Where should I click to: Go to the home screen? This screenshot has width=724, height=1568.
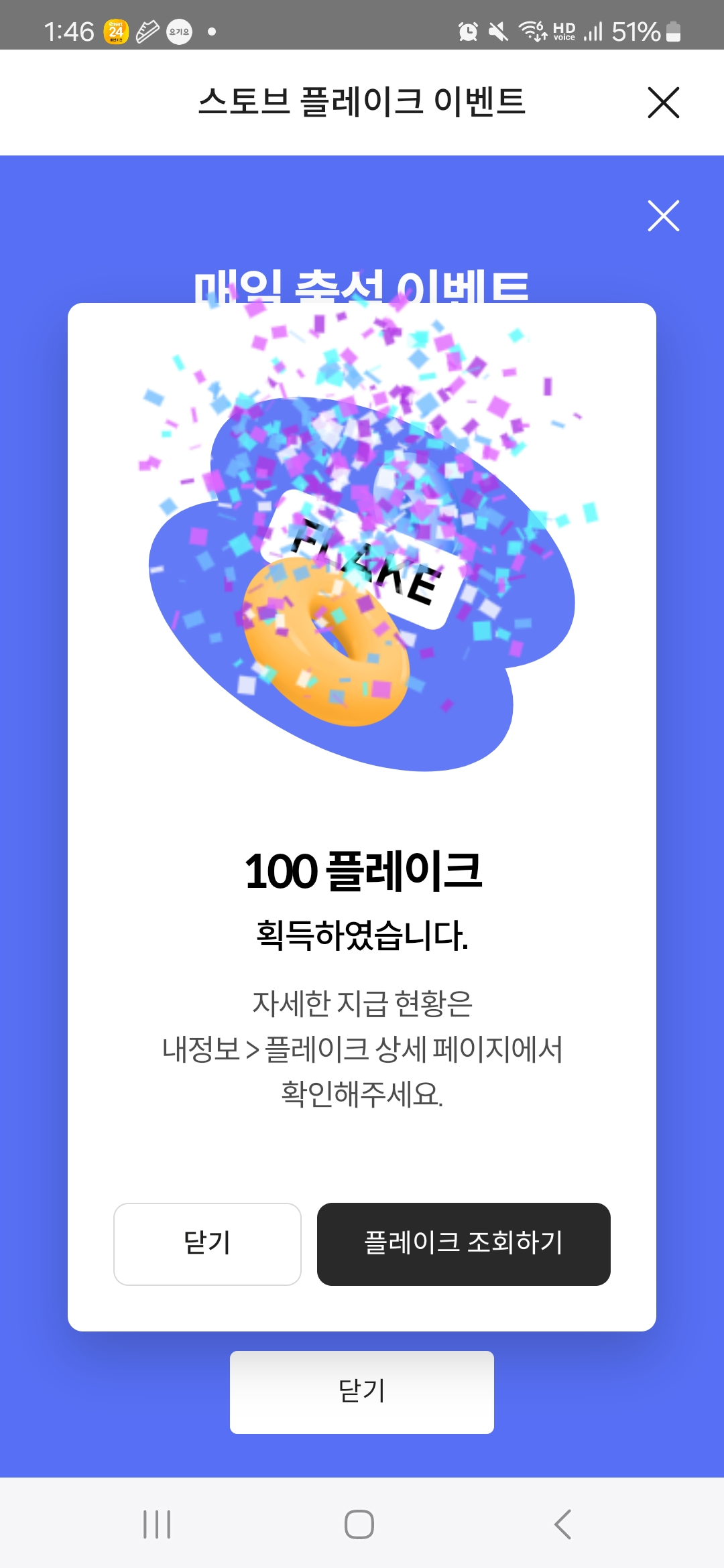[359, 1524]
